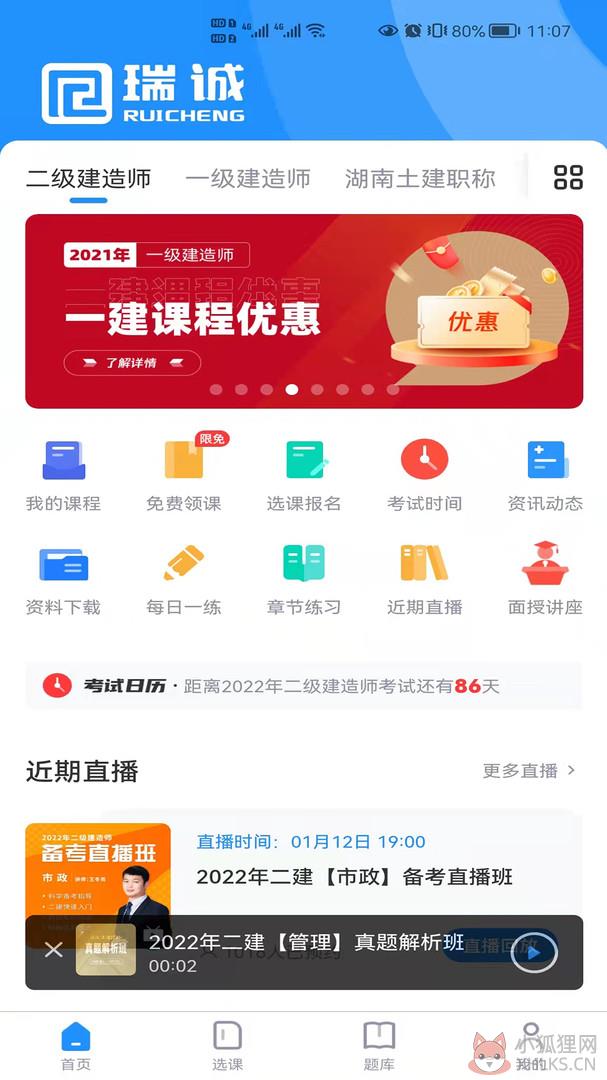Screen dimensions: 607x1080
Task: Open 资料下载
Action: point(63,579)
